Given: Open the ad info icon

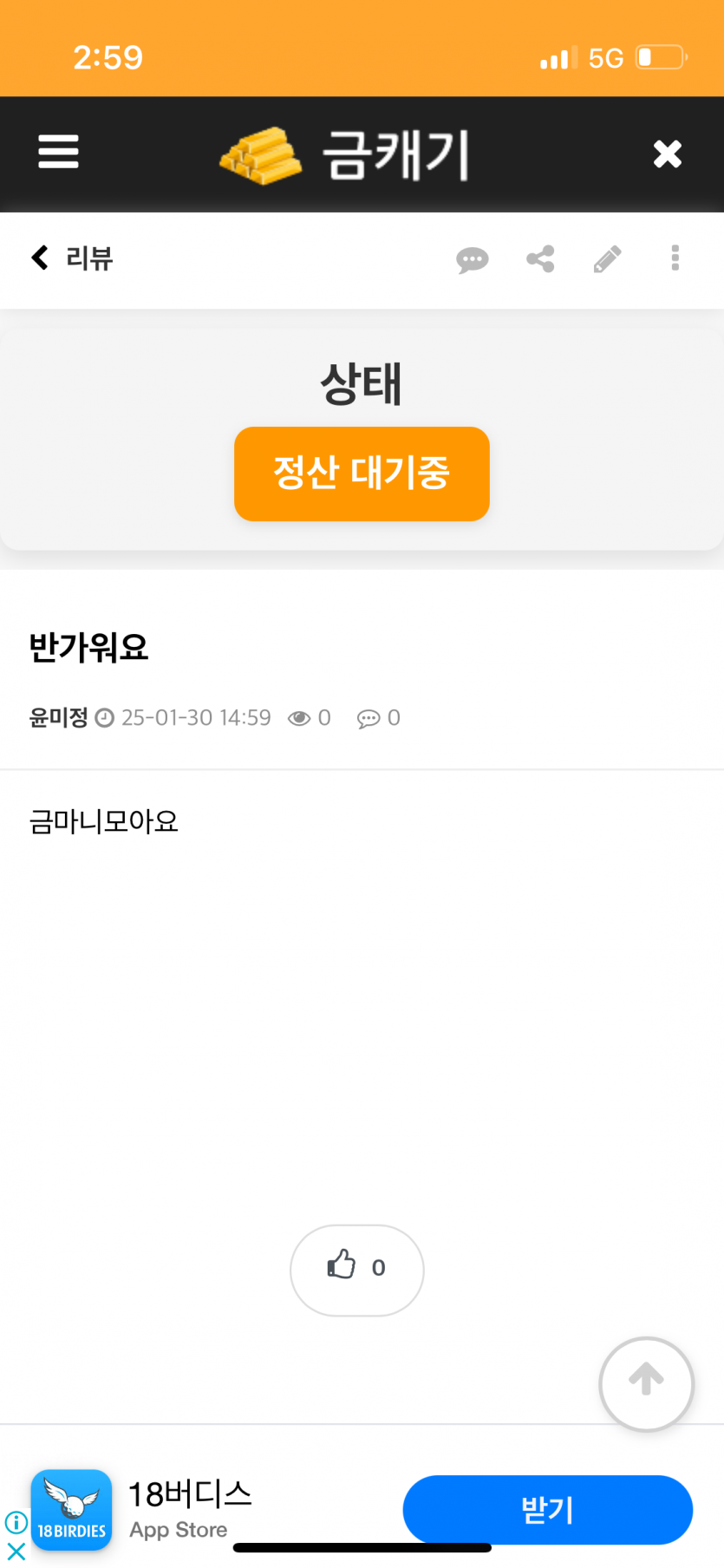Looking at the screenshot, I should coord(16,1522).
